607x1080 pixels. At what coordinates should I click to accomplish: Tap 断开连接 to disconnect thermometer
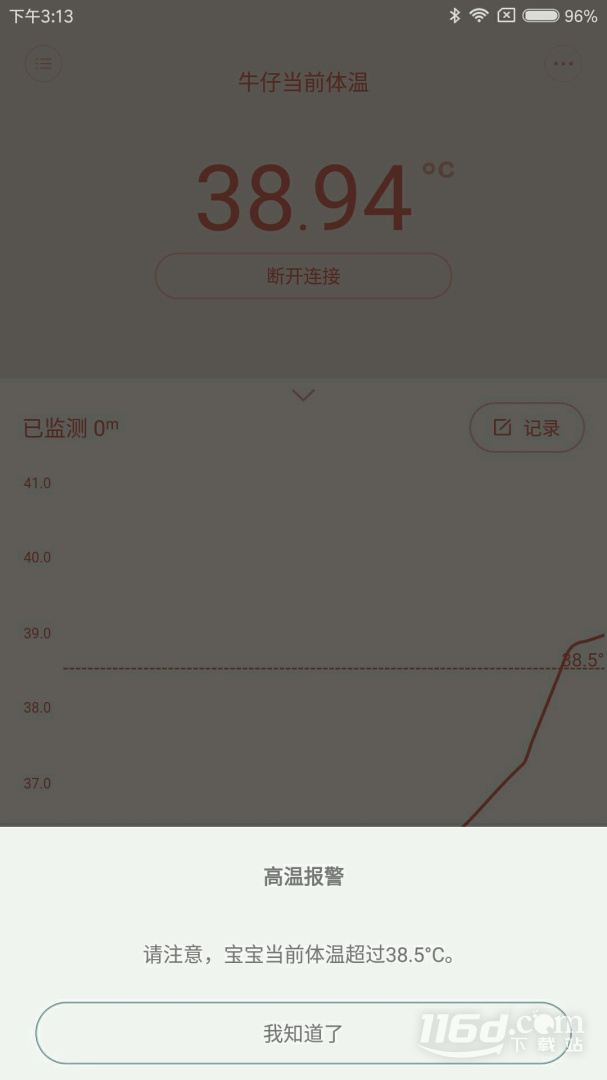303,276
